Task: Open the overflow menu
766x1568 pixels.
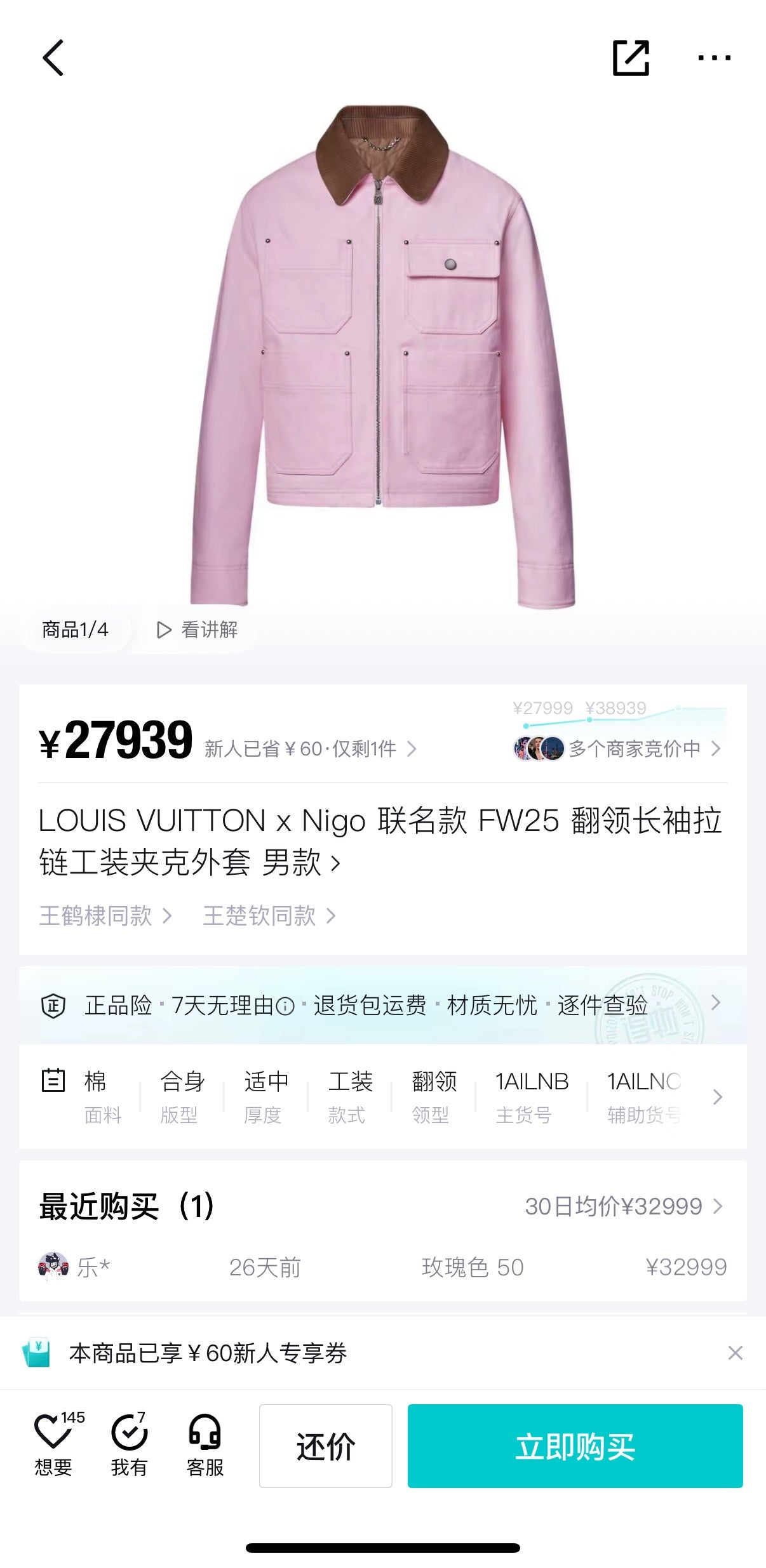Action: 714,58
